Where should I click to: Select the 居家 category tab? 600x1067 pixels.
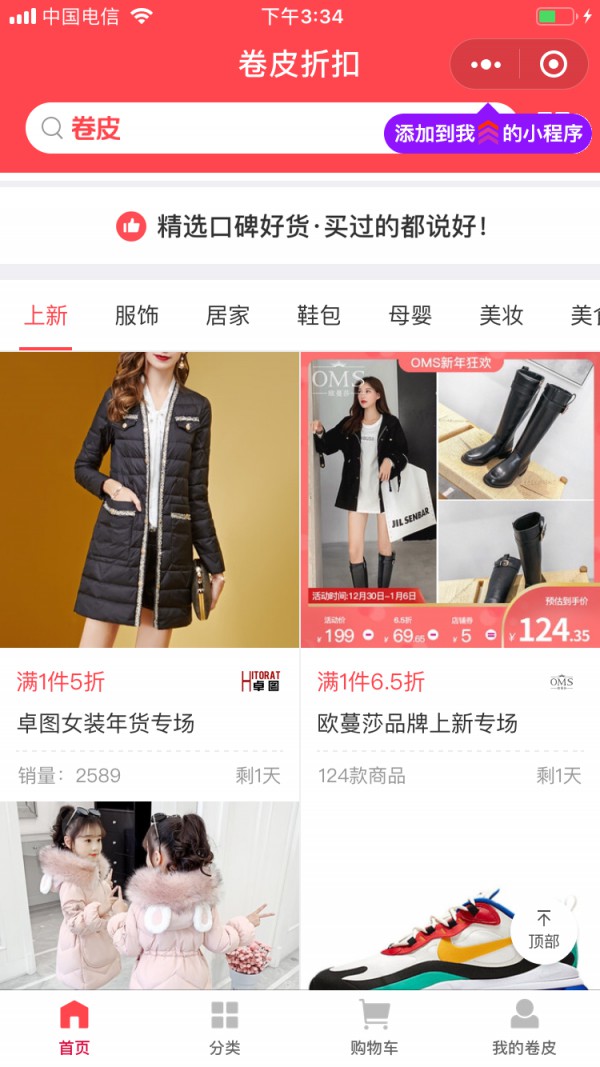[228, 316]
